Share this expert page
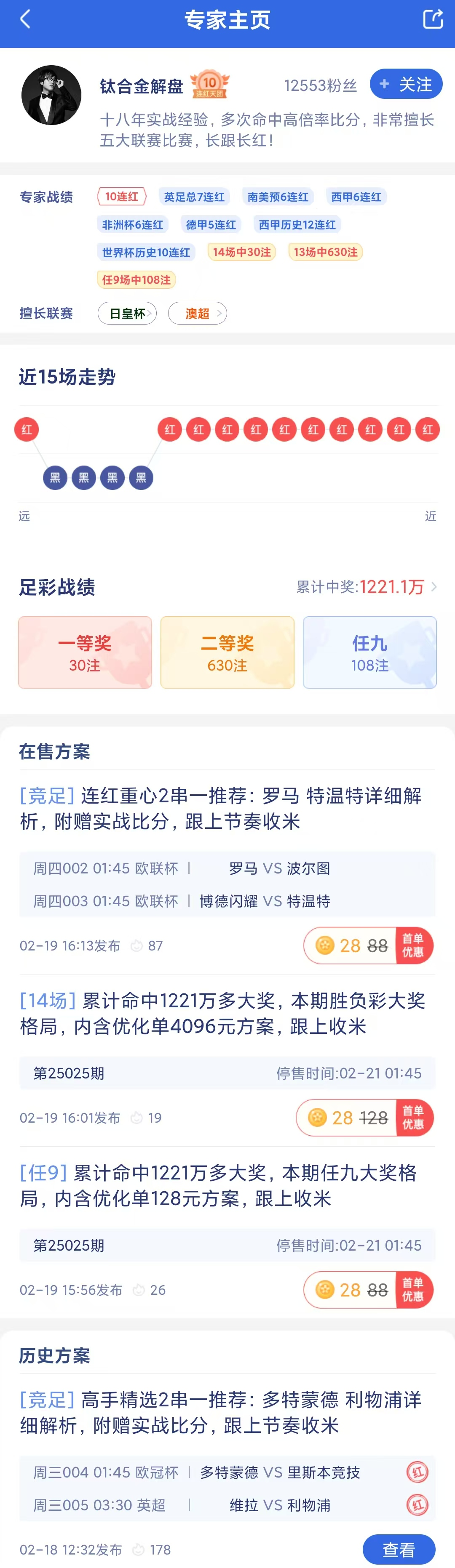The image size is (455, 1568). pos(433,19)
